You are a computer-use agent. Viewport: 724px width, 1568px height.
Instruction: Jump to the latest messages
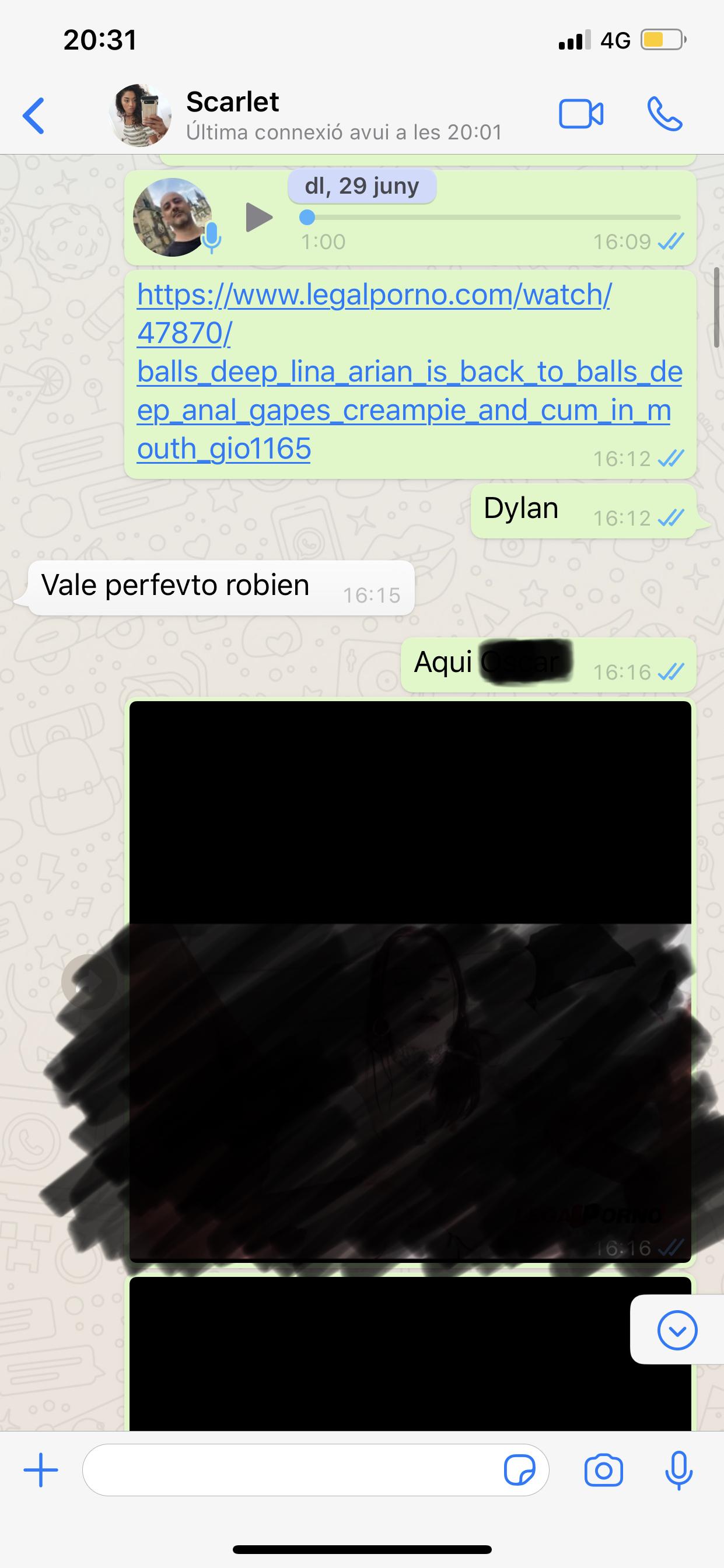click(677, 1330)
